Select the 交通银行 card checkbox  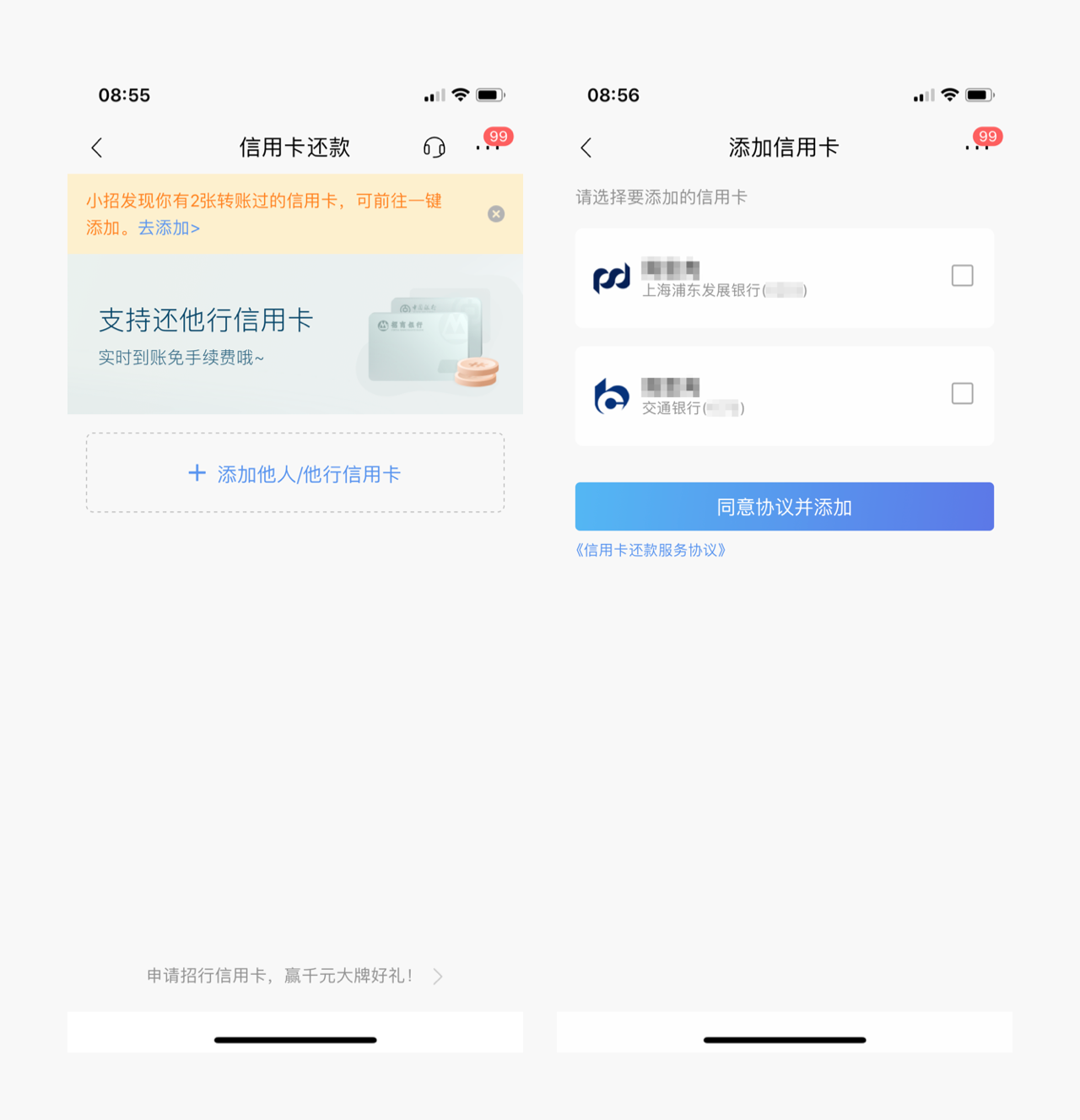click(962, 394)
